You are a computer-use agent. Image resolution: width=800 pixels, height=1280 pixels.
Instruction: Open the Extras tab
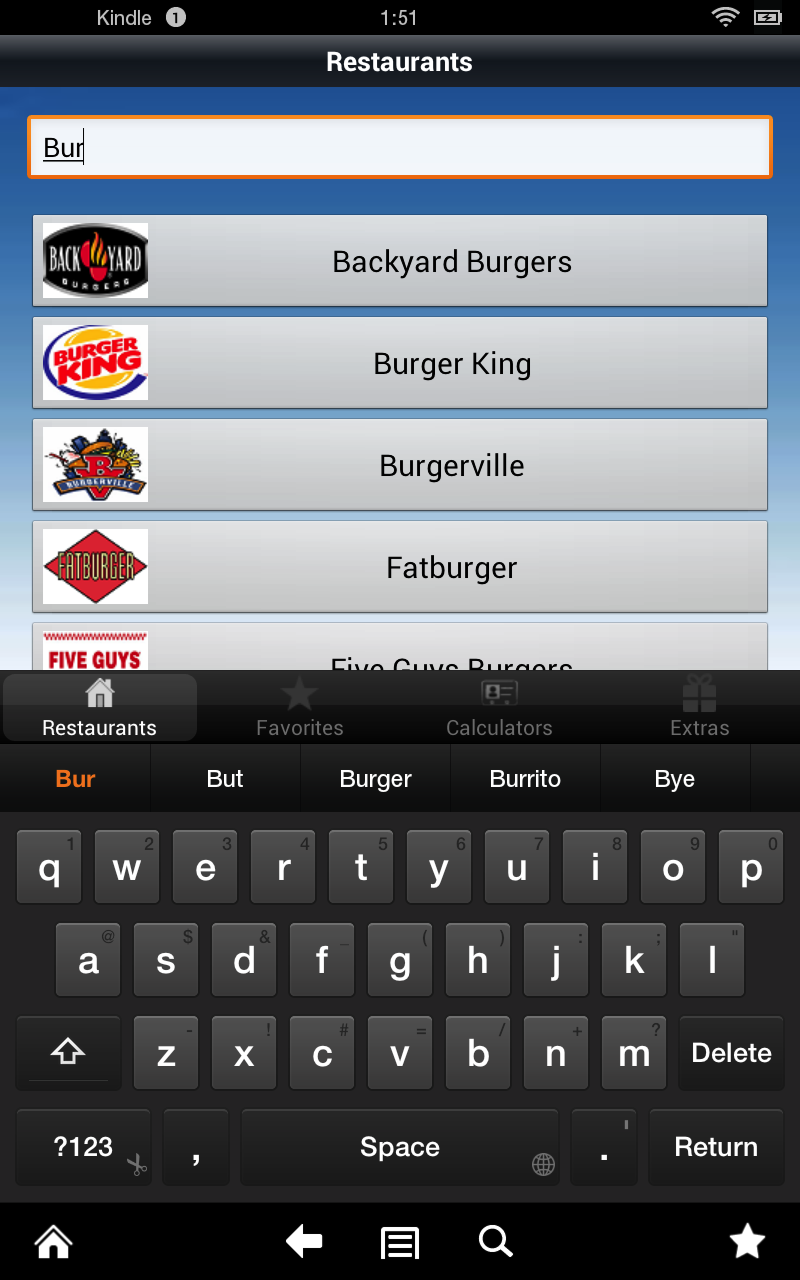tap(699, 708)
